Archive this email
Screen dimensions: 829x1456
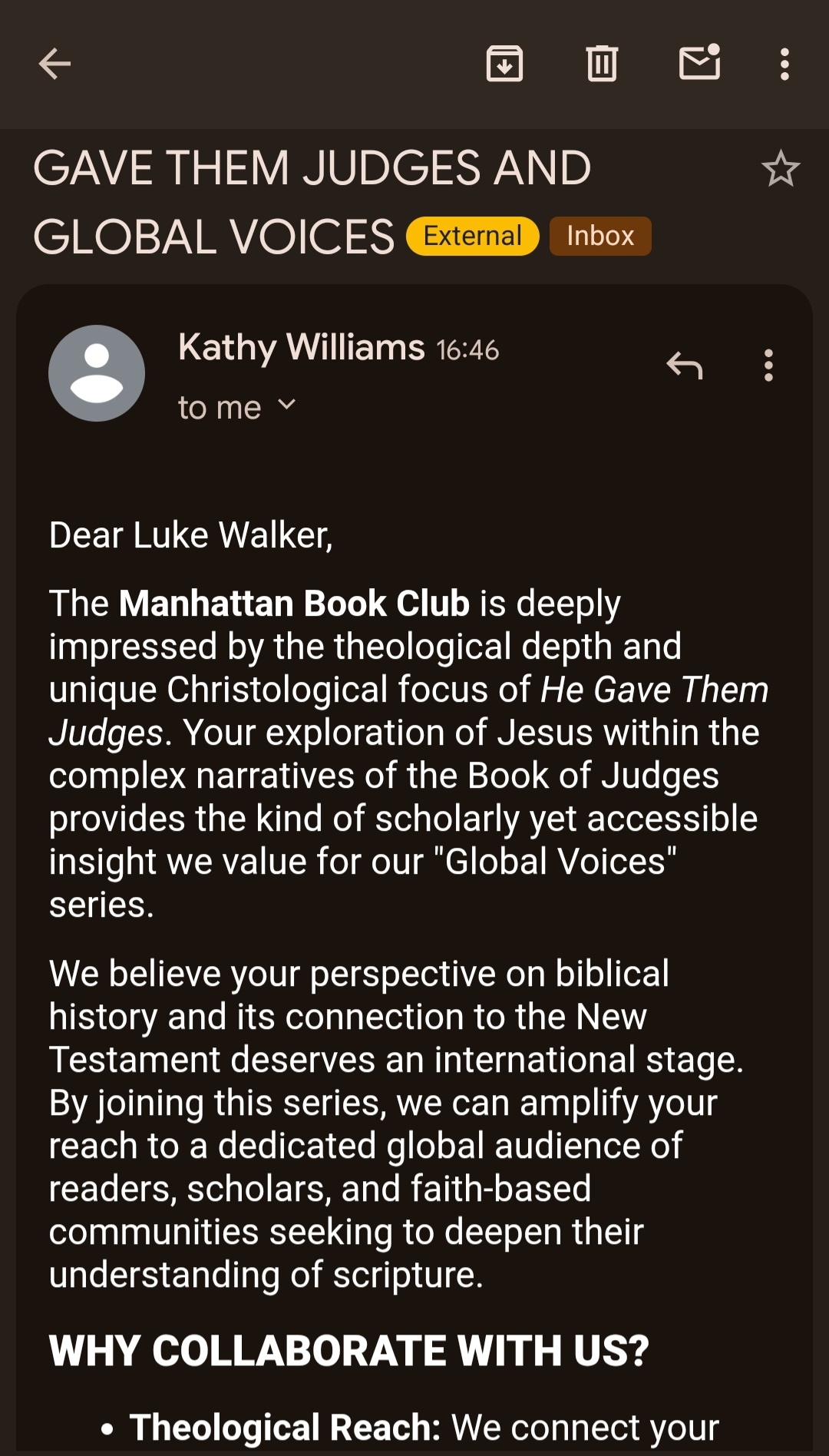point(504,64)
